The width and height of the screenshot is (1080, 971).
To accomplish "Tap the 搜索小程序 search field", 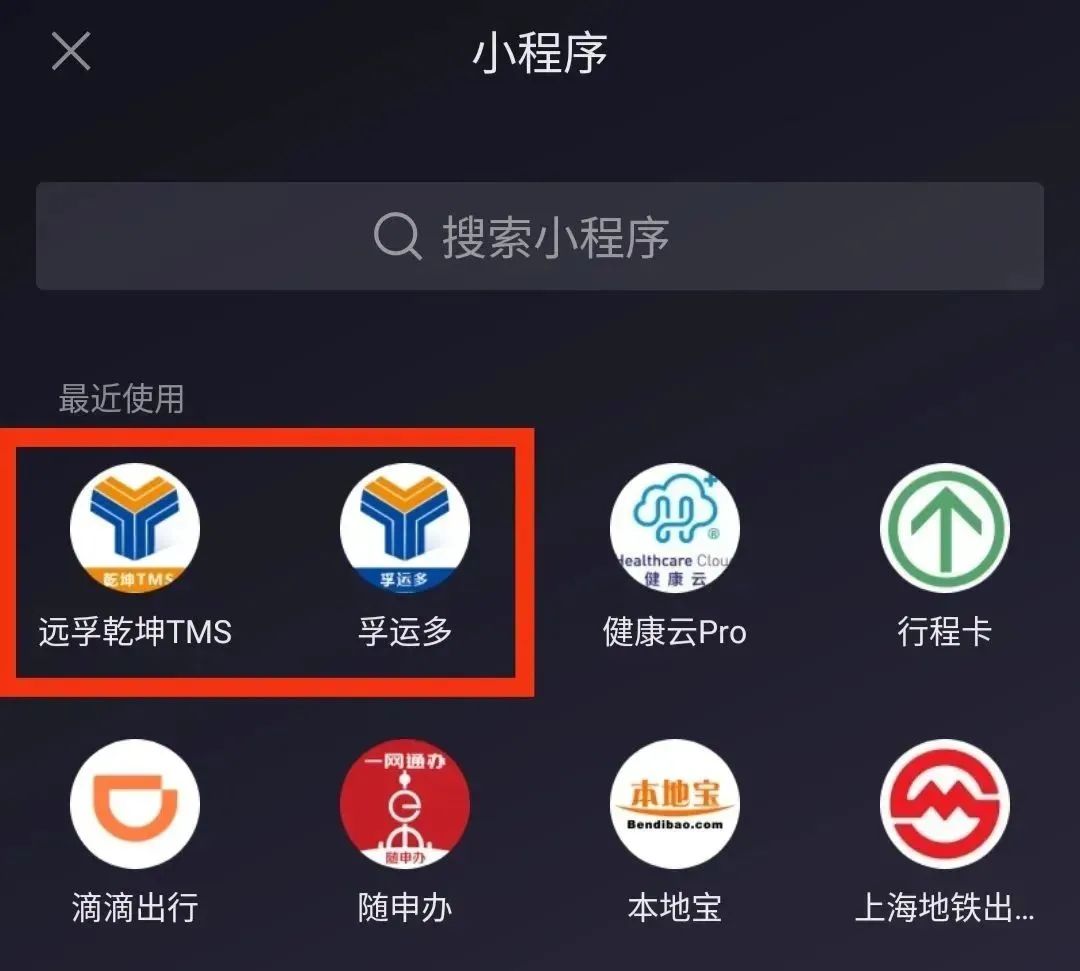I will pyautogui.click(x=540, y=237).
